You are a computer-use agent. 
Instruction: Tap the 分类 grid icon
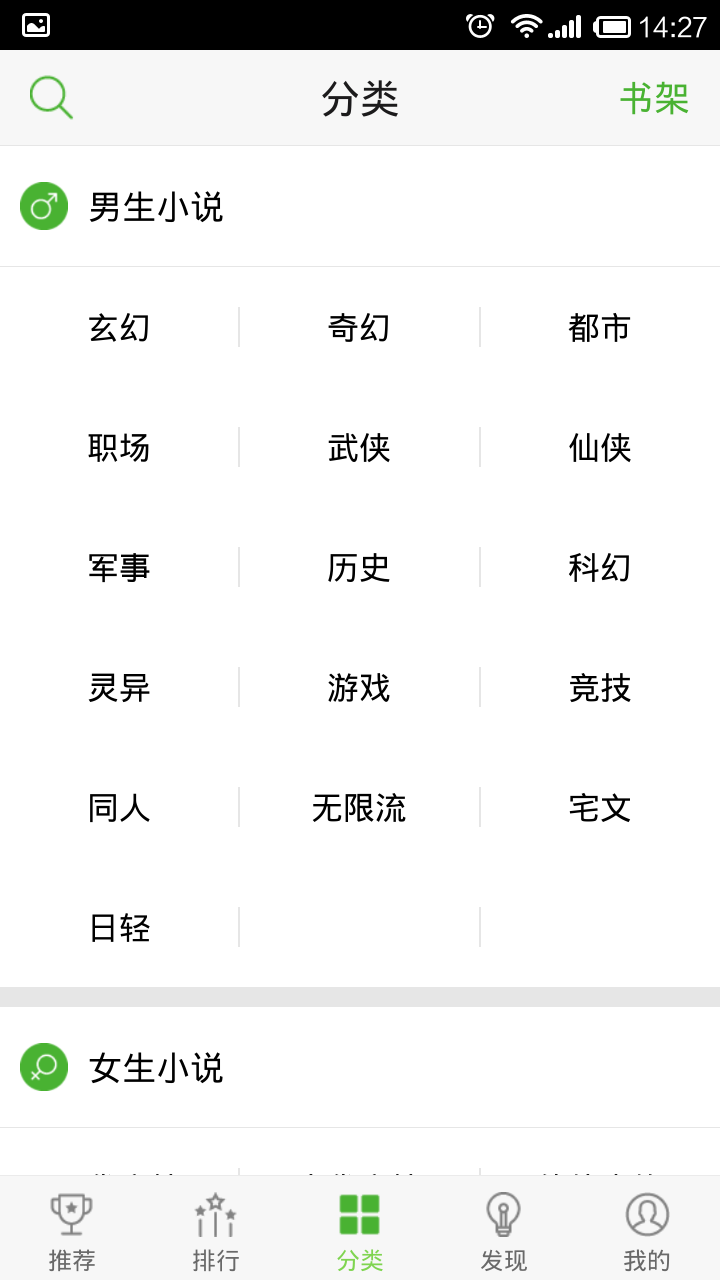(360, 1212)
